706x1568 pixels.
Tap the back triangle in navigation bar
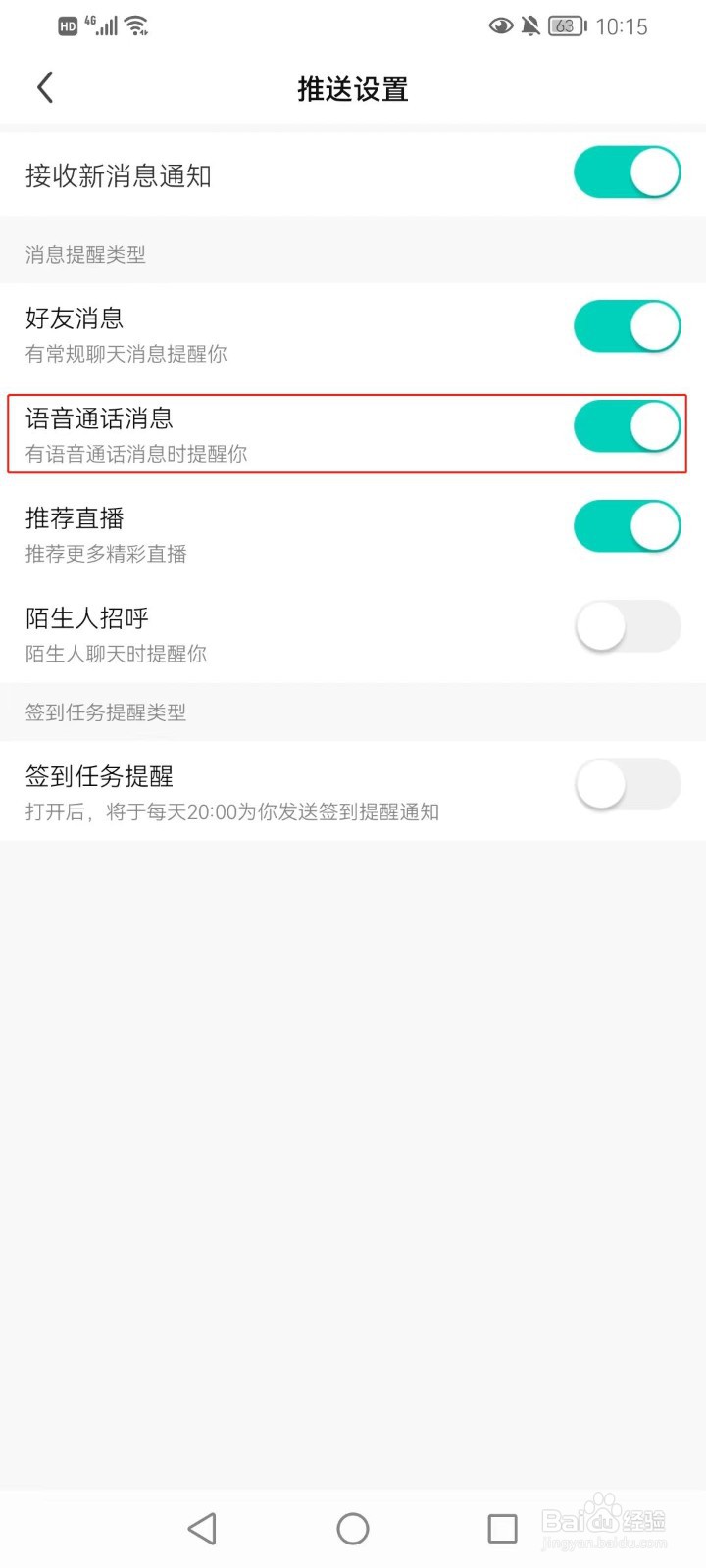click(202, 1528)
